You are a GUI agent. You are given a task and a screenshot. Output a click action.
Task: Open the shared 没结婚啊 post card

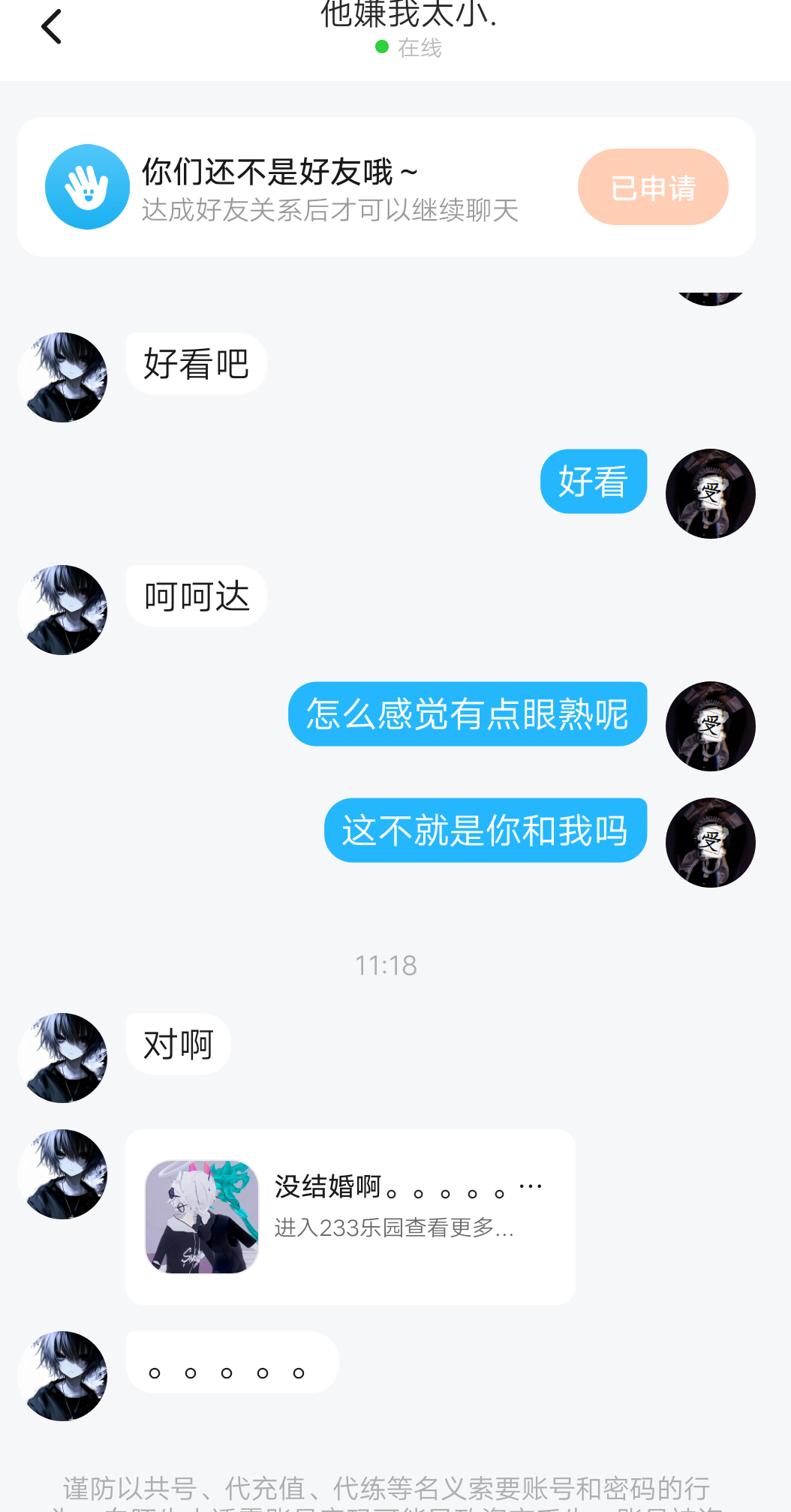[x=350, y=1216]
